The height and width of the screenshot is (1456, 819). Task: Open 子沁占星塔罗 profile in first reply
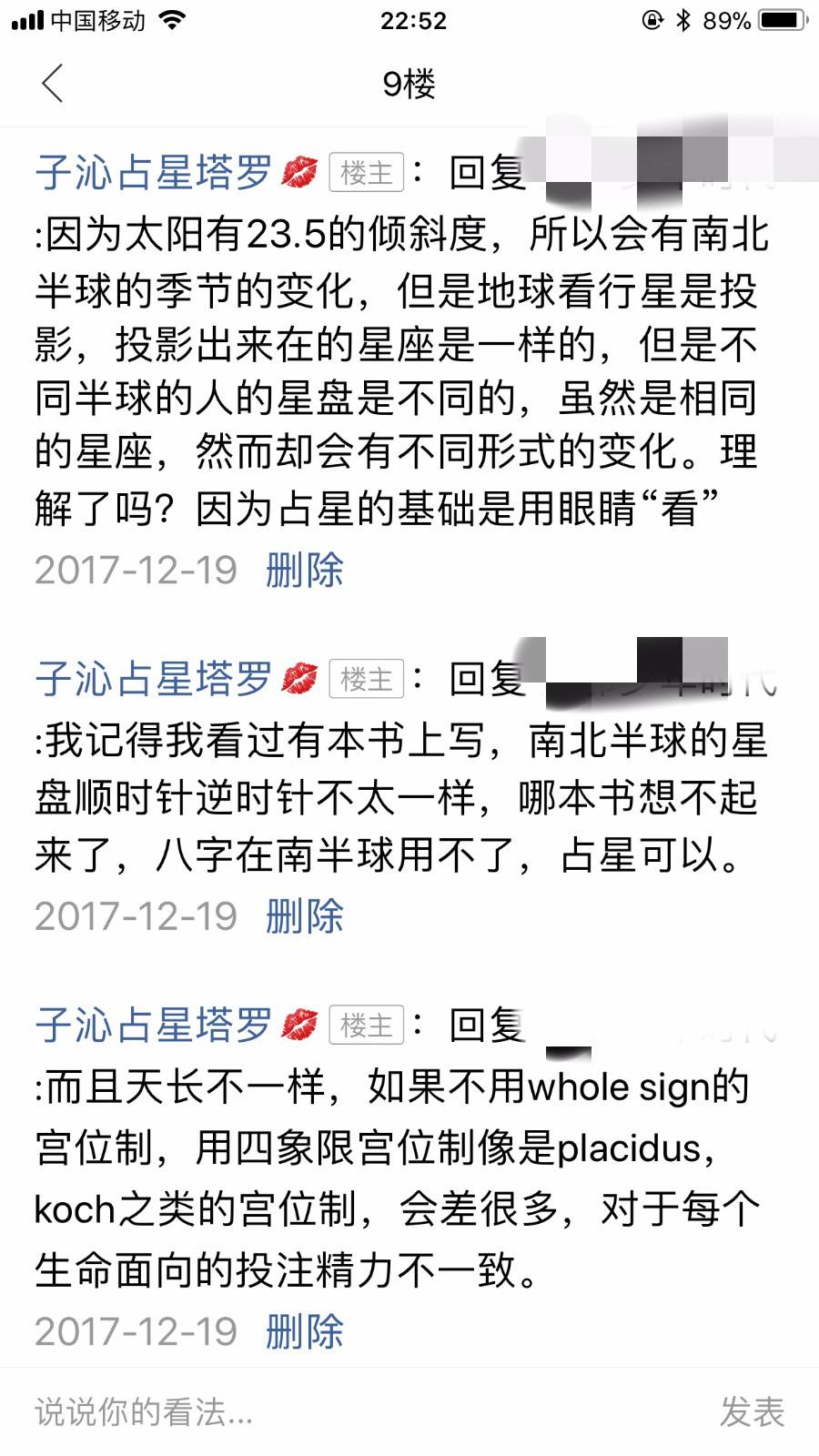pyautogui.click(x=154, y=172)
